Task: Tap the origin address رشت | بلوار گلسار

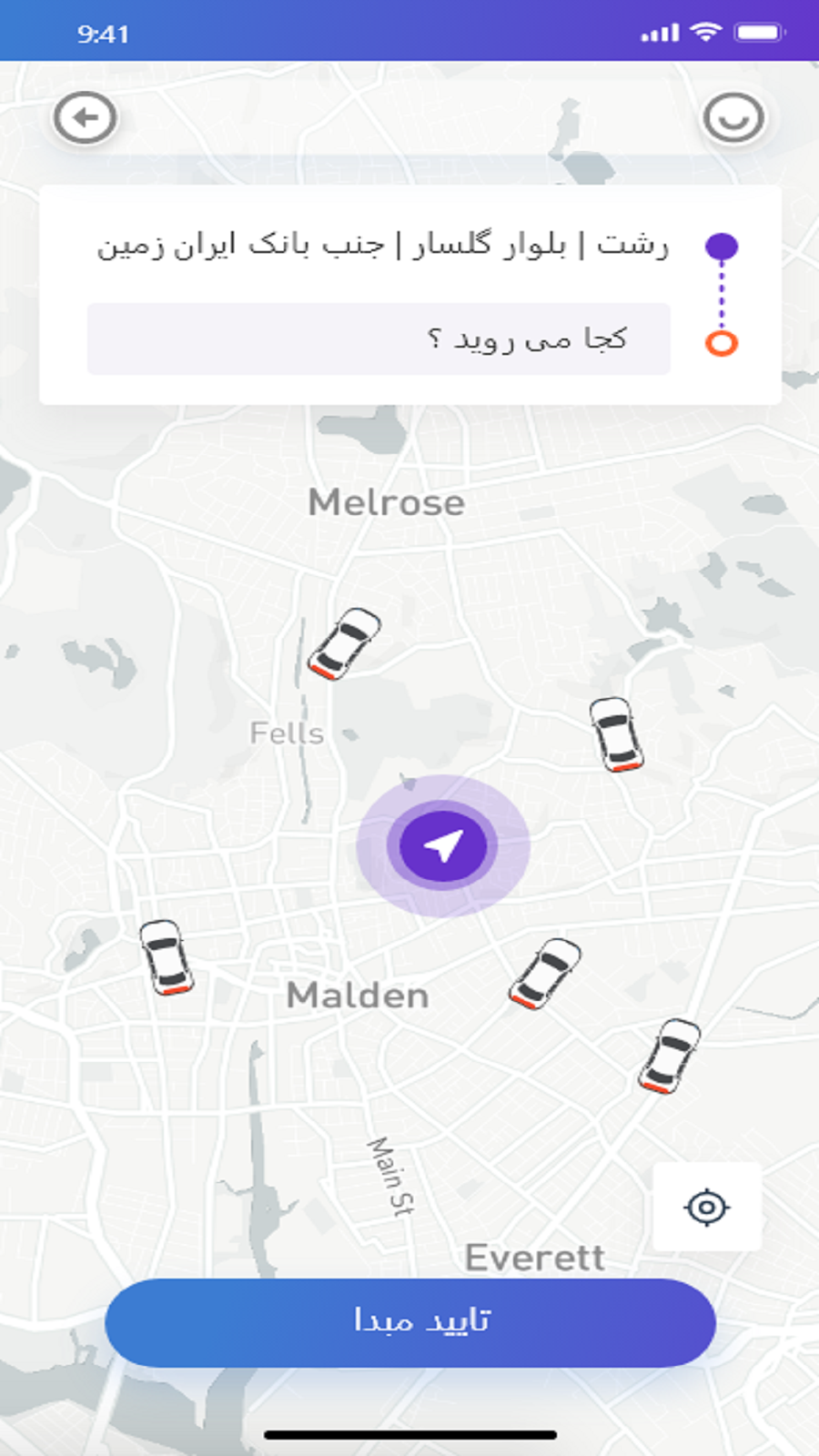Action: pyautogui.click(x=382, y=245)
